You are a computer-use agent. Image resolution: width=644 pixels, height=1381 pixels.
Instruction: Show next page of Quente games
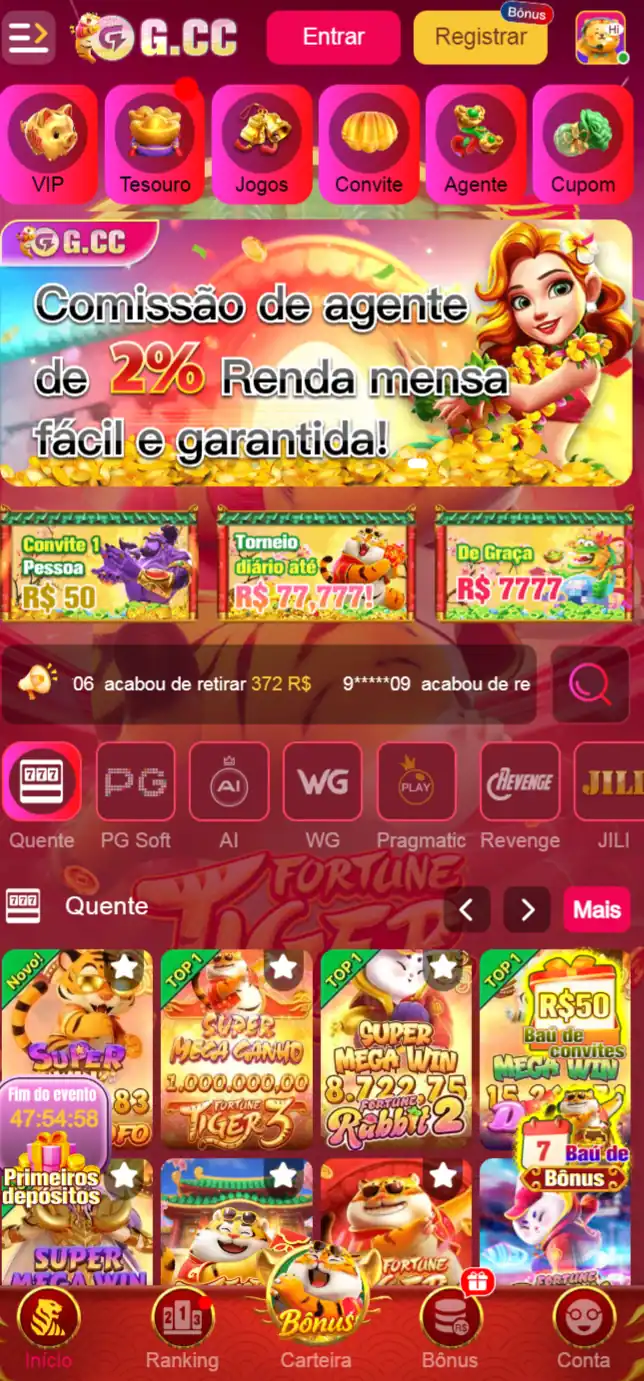click(527, 909)
